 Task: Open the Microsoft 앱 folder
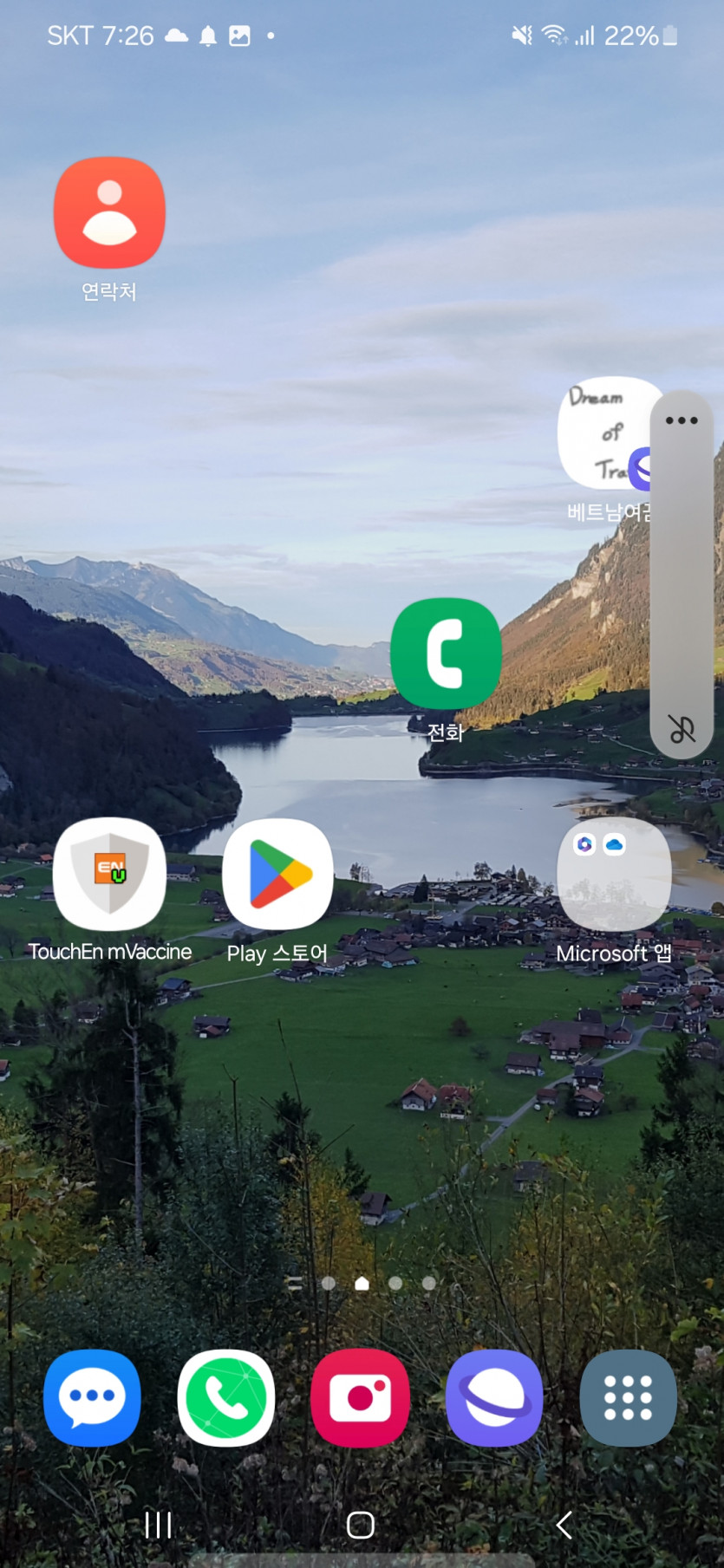(x=614, y=875)
